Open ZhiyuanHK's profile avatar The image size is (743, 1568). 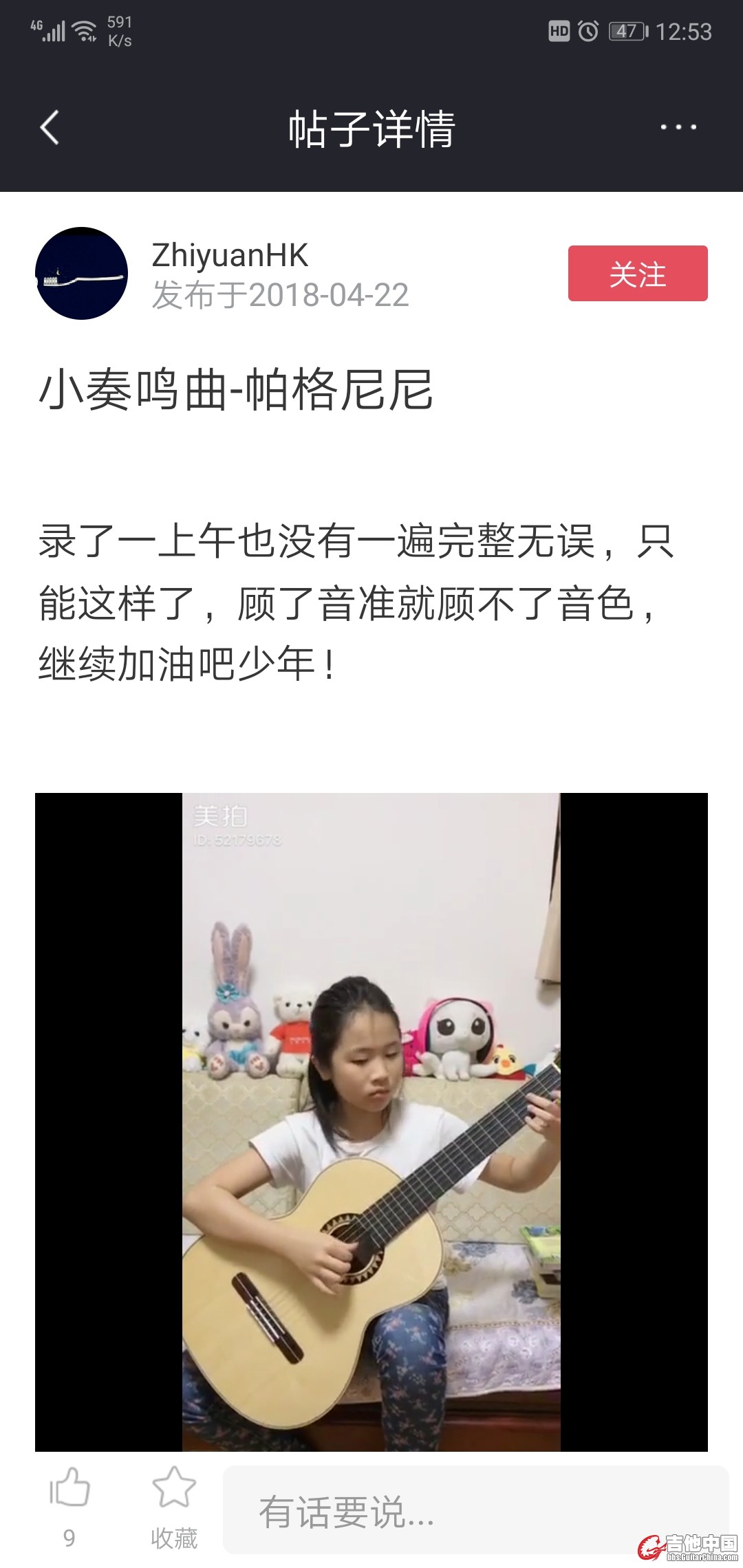[x=82, y=273]
